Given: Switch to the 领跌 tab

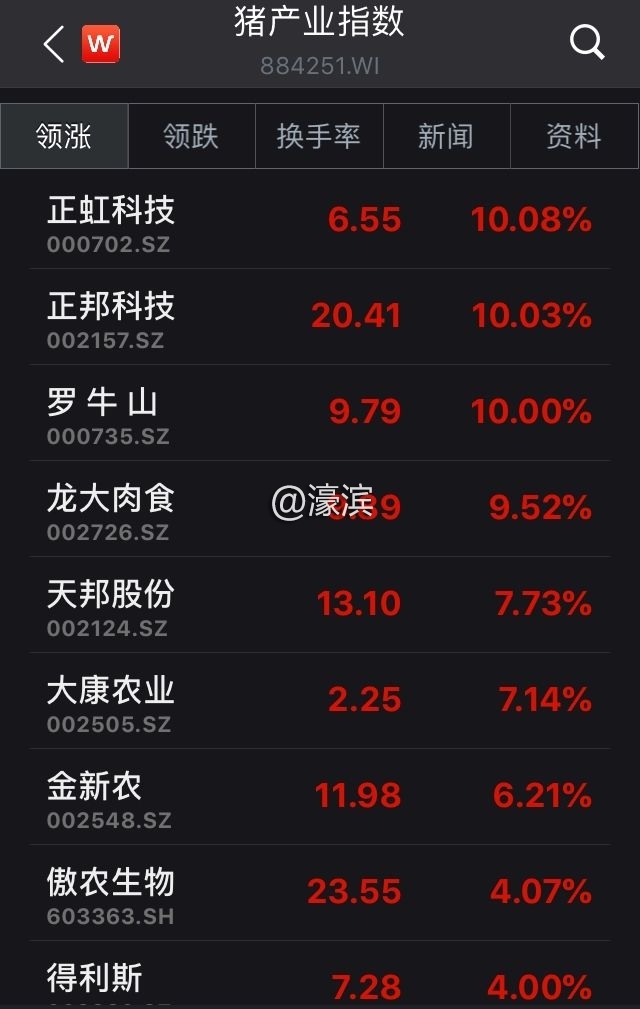Looking at the screenshot, I should click(x=191, y=136).
